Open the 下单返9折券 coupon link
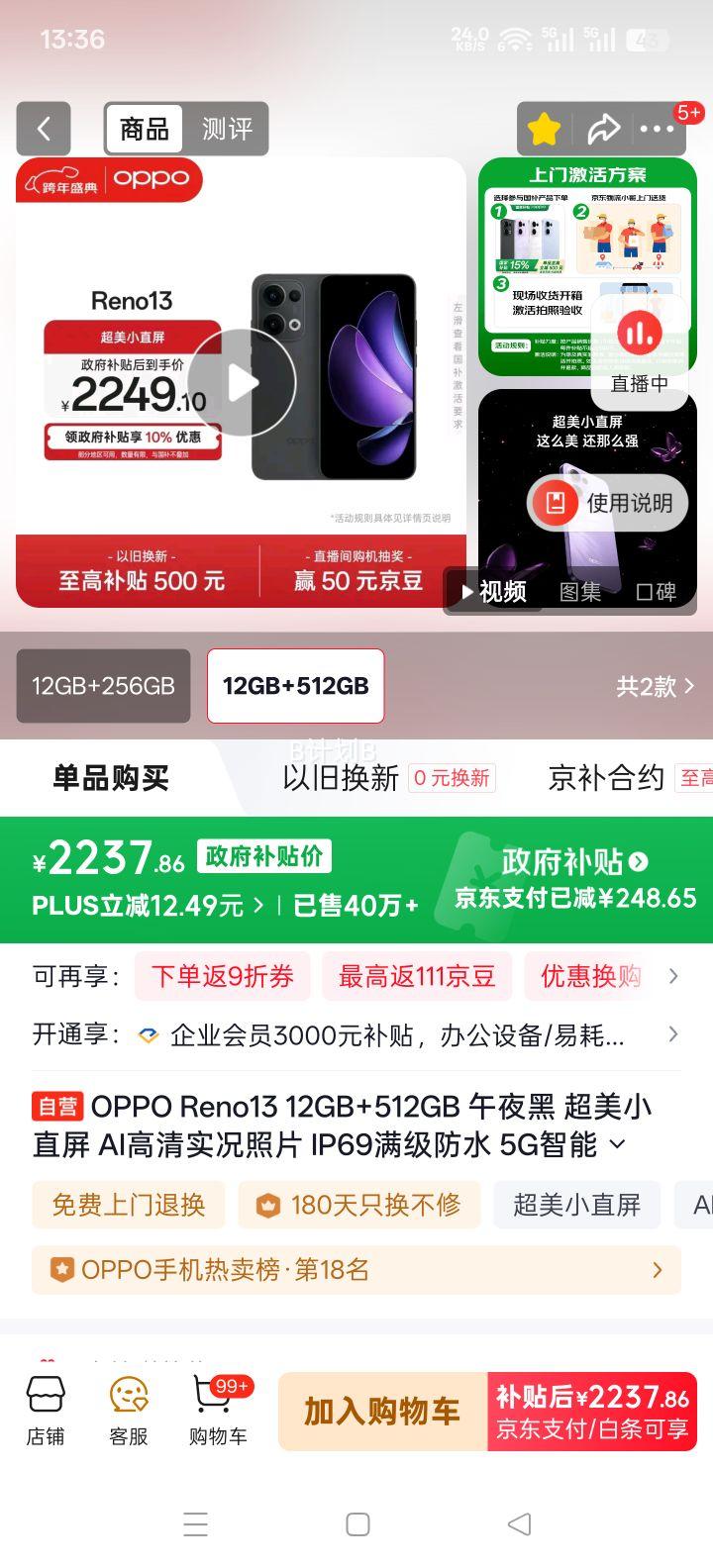The width and height of the screenshot is (713, 1568). point(222,976)
